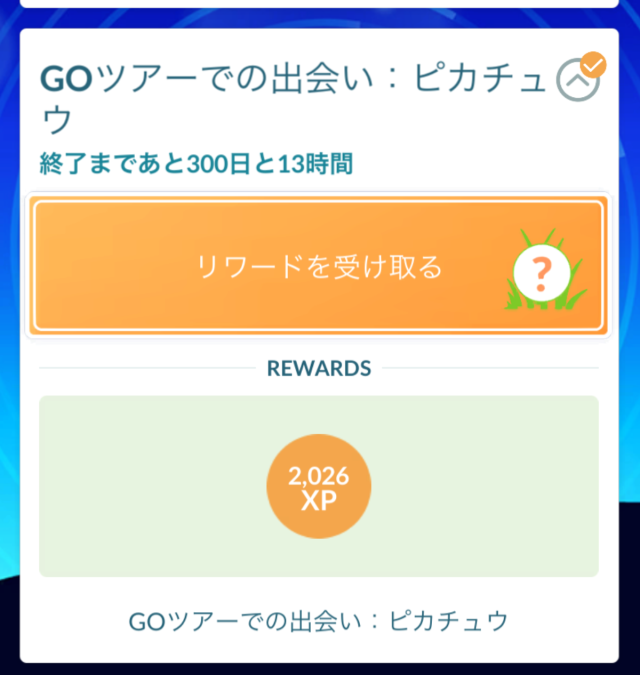Screen dimensions: 640x675
Task: Tap the リワードを受け取る claim rewards button
Action: 319,267
